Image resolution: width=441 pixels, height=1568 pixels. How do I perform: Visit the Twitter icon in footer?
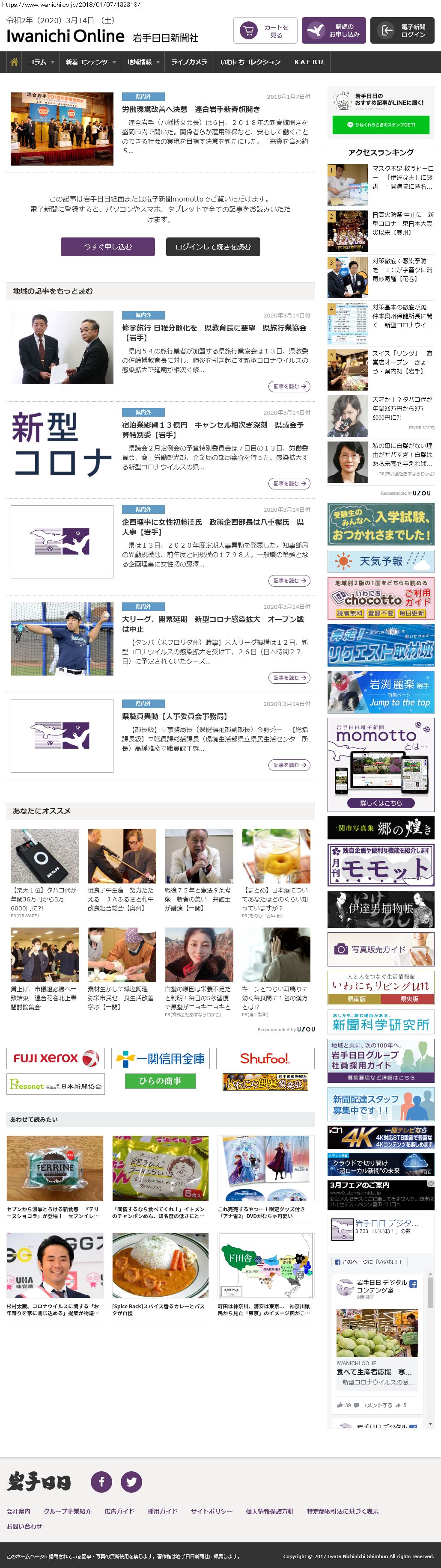131,1482
